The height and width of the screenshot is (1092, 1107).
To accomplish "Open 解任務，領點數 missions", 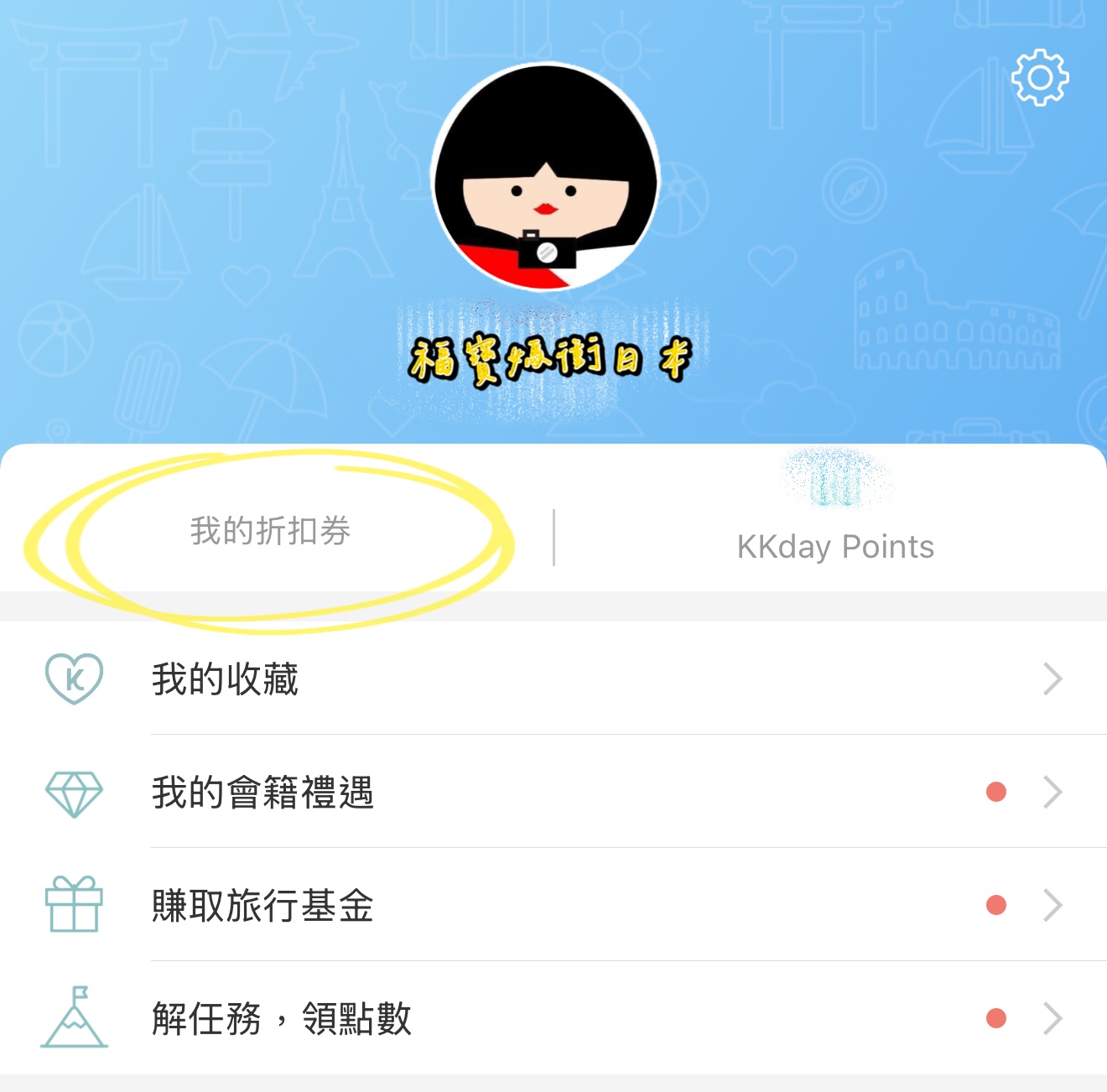I will click(x=553, y=1018).
